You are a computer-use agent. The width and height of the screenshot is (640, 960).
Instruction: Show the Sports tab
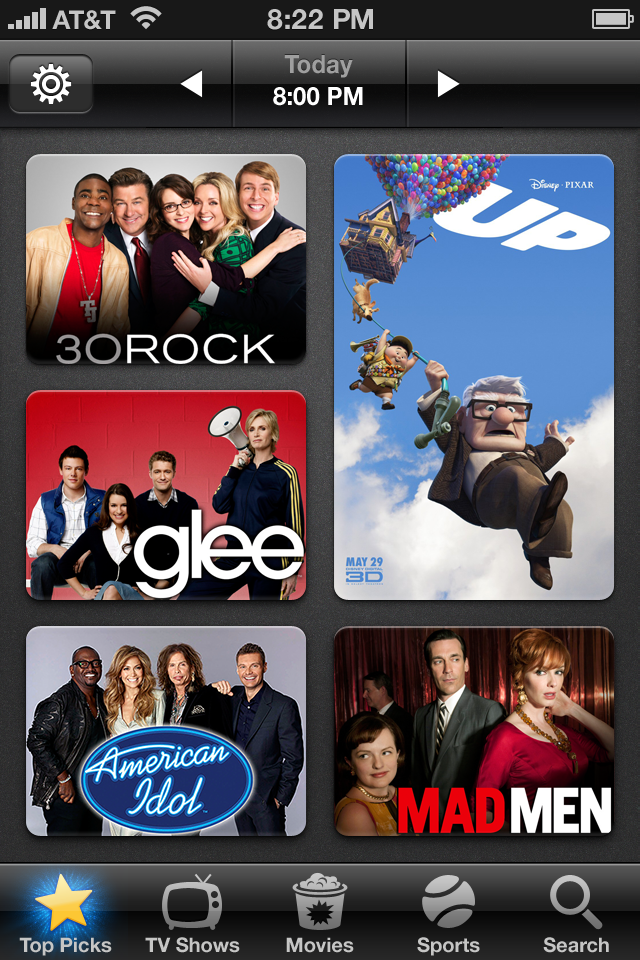click(x=448, y=913)
